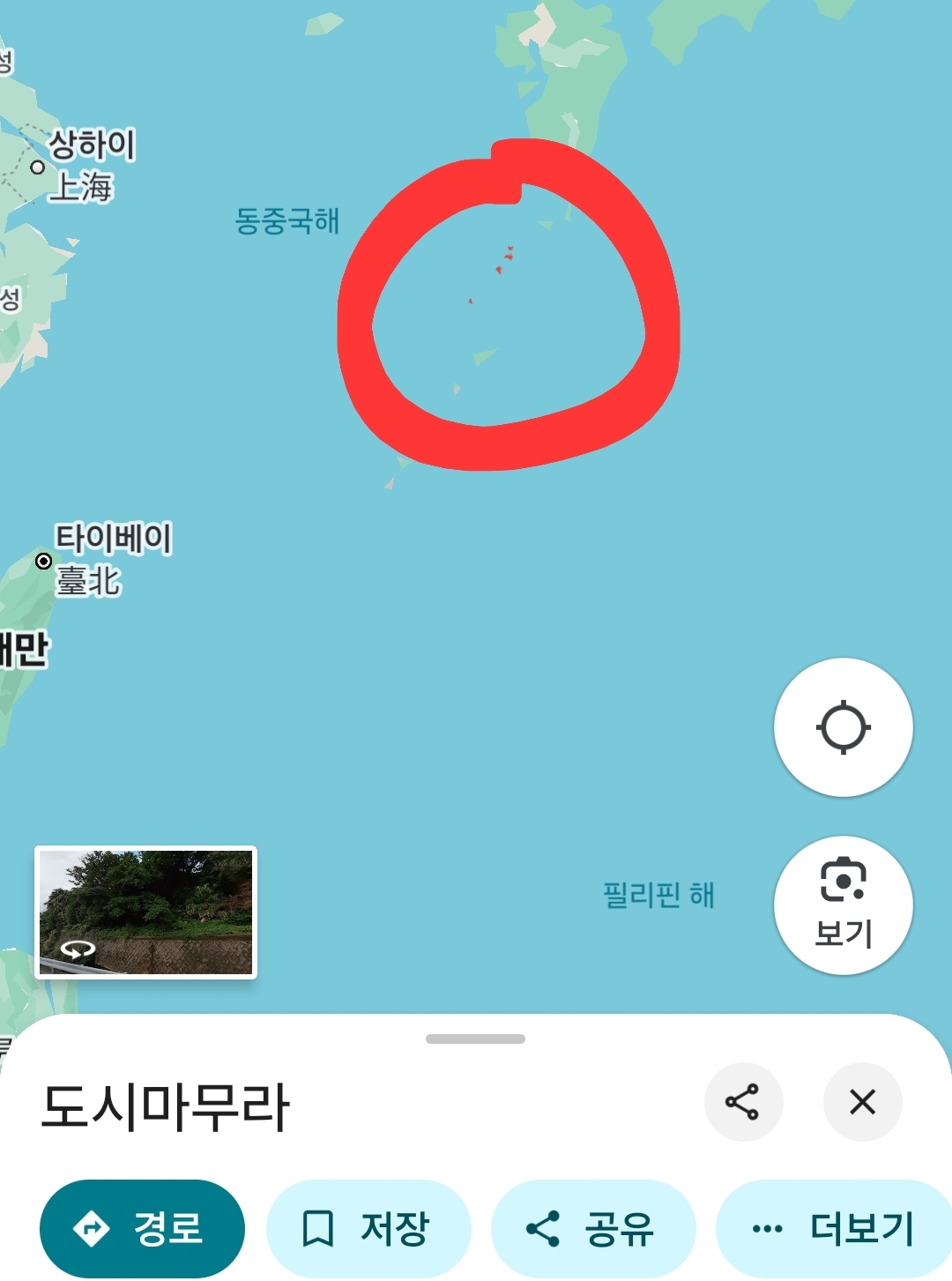Share the place via 공유 chip
This screenshot has width=952, height=1281.
pyautogui.click(x=592, y=1228)
